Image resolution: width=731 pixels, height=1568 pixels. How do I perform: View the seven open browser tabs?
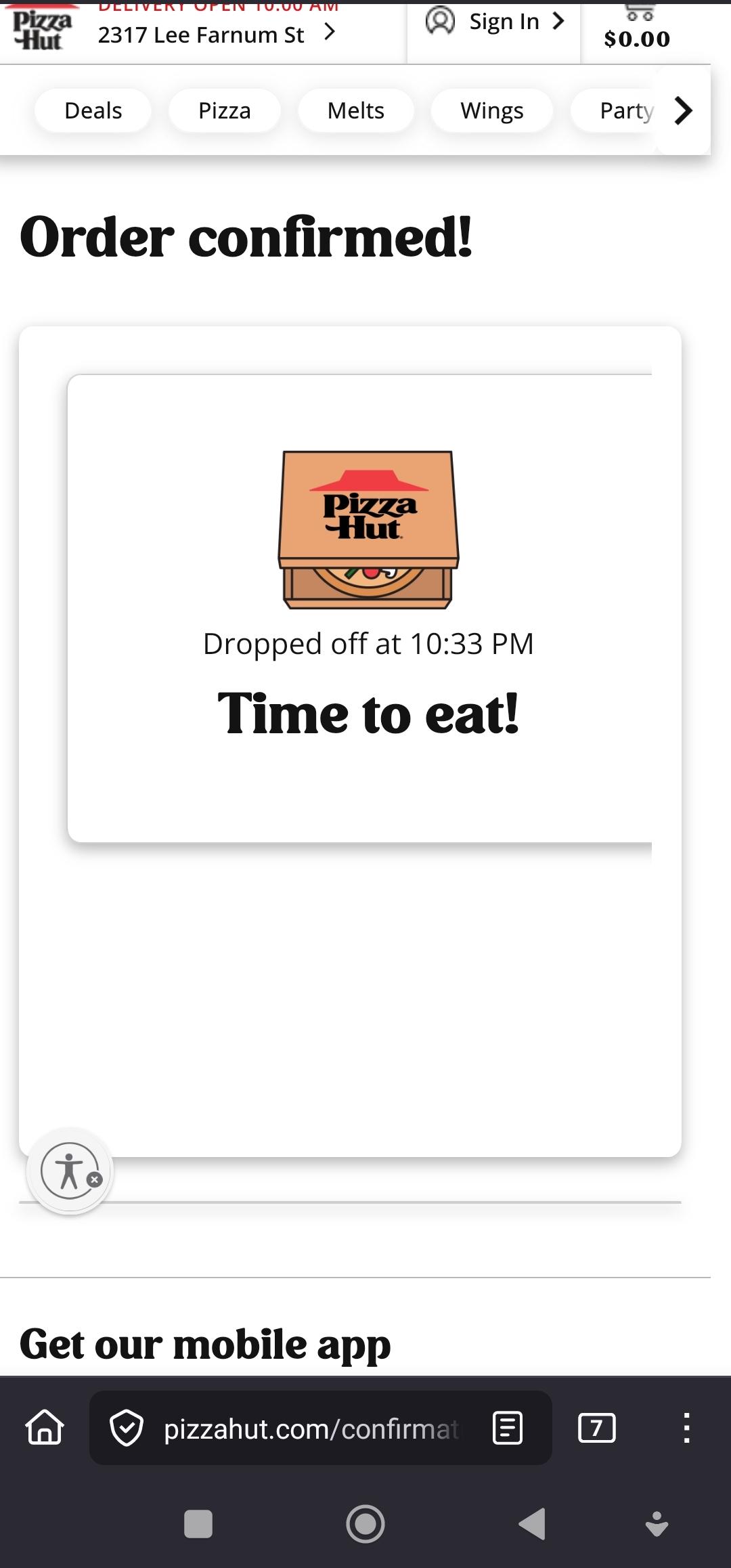coord(597,1428)
